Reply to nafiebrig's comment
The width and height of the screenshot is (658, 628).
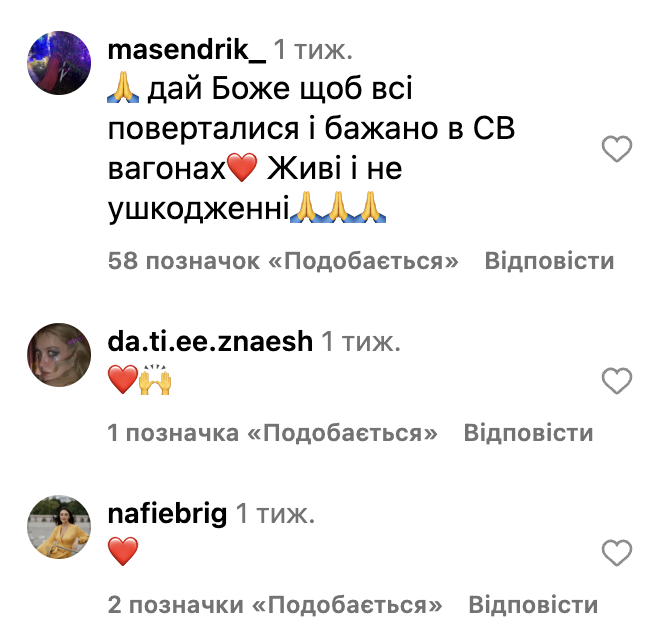pyautogui.click(x=532, y=605)
